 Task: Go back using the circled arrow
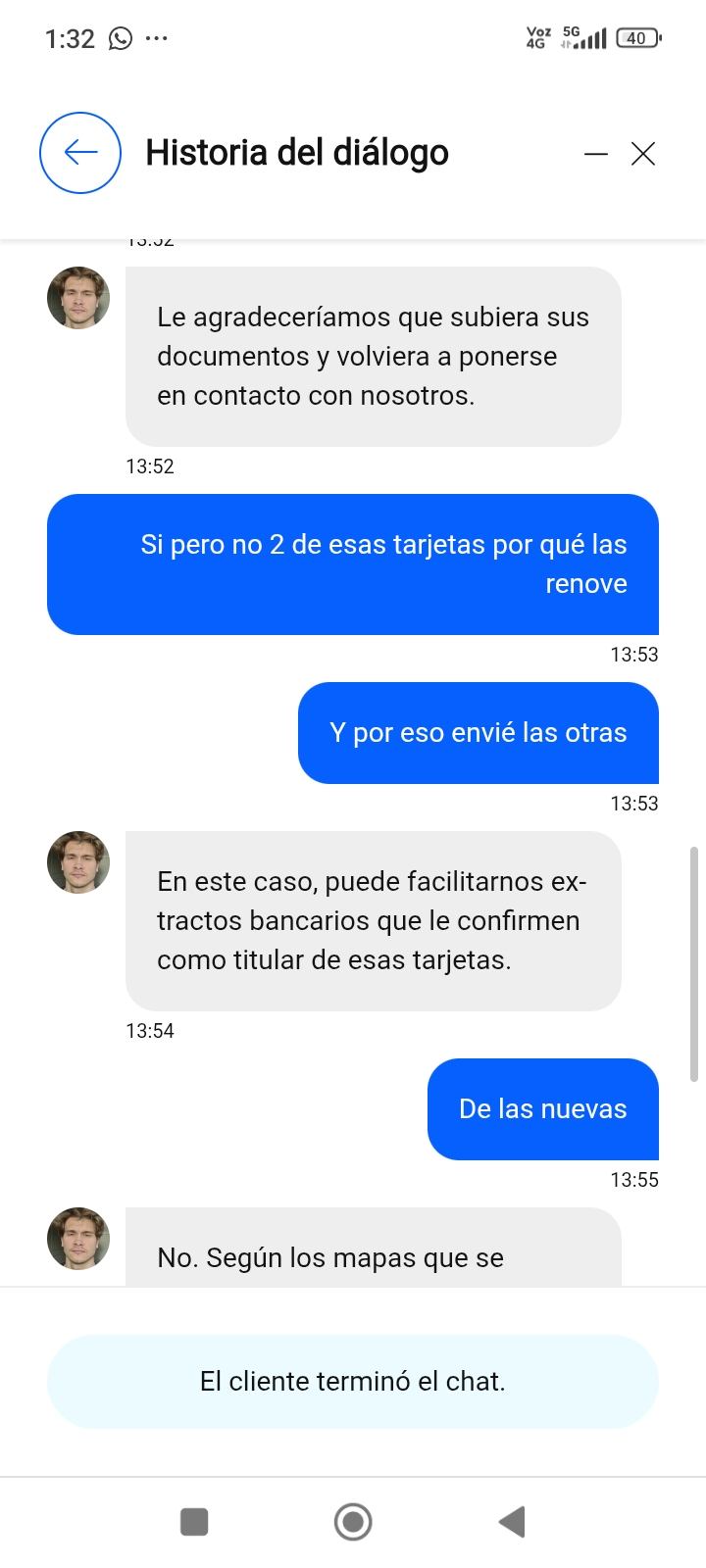pyautogui.click(x=80, y=153)
